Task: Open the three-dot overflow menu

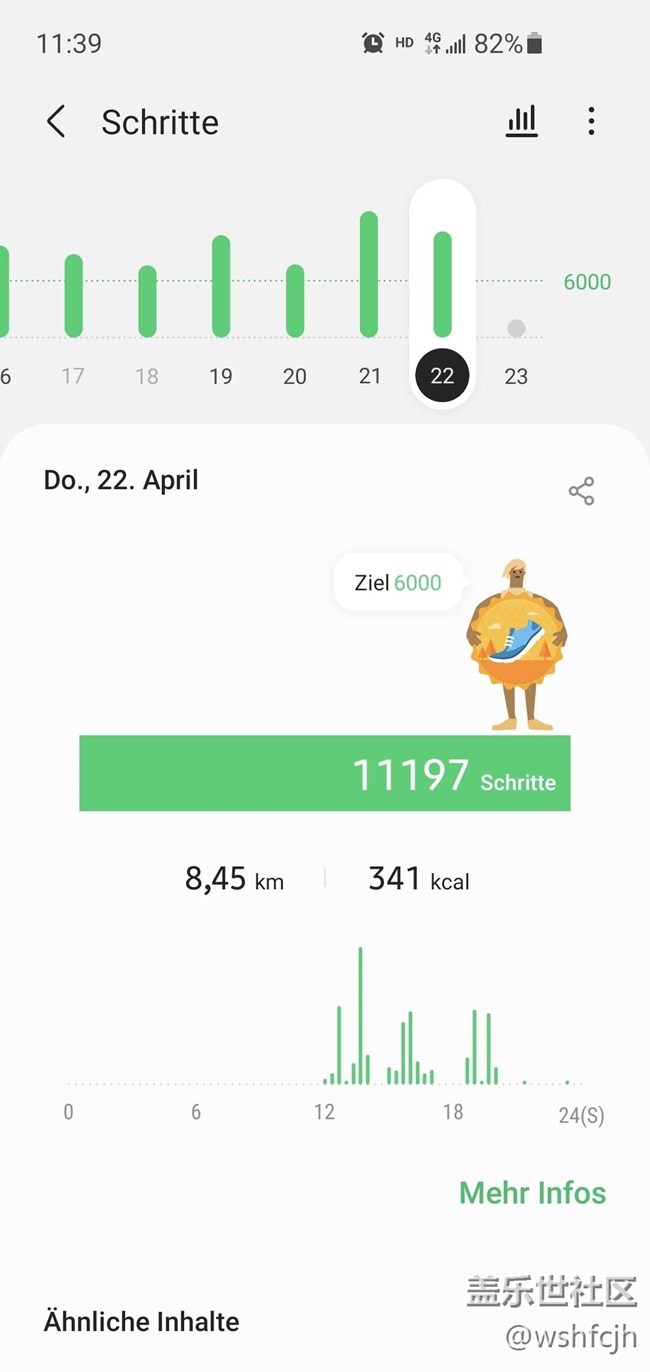Action: [x=591, y=122]
